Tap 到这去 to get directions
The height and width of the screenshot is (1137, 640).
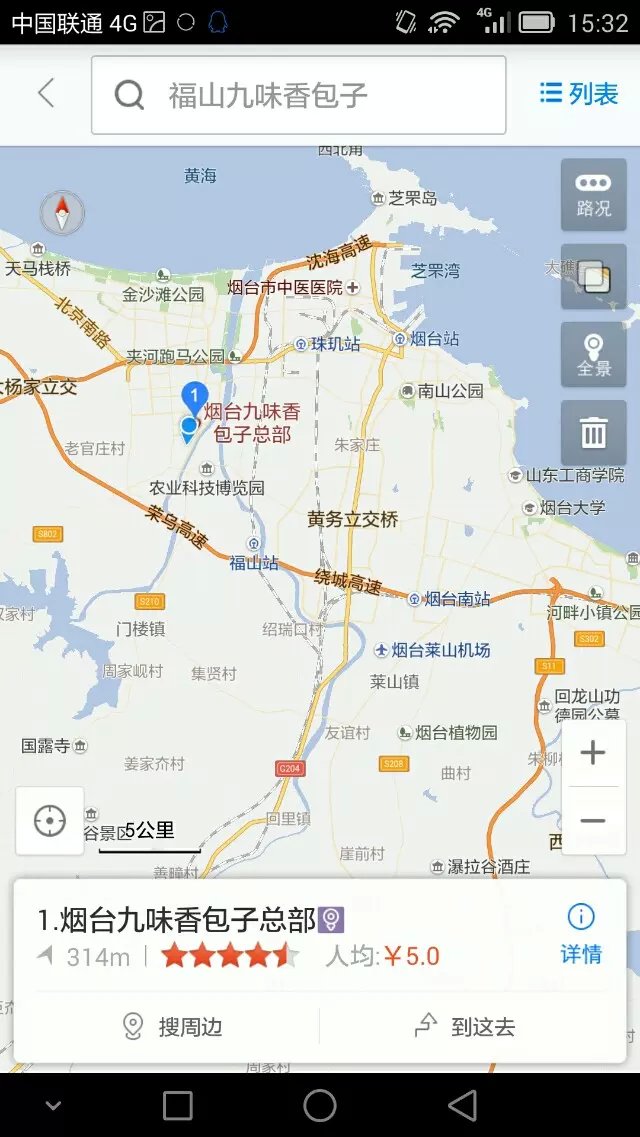coord(465,1027)
